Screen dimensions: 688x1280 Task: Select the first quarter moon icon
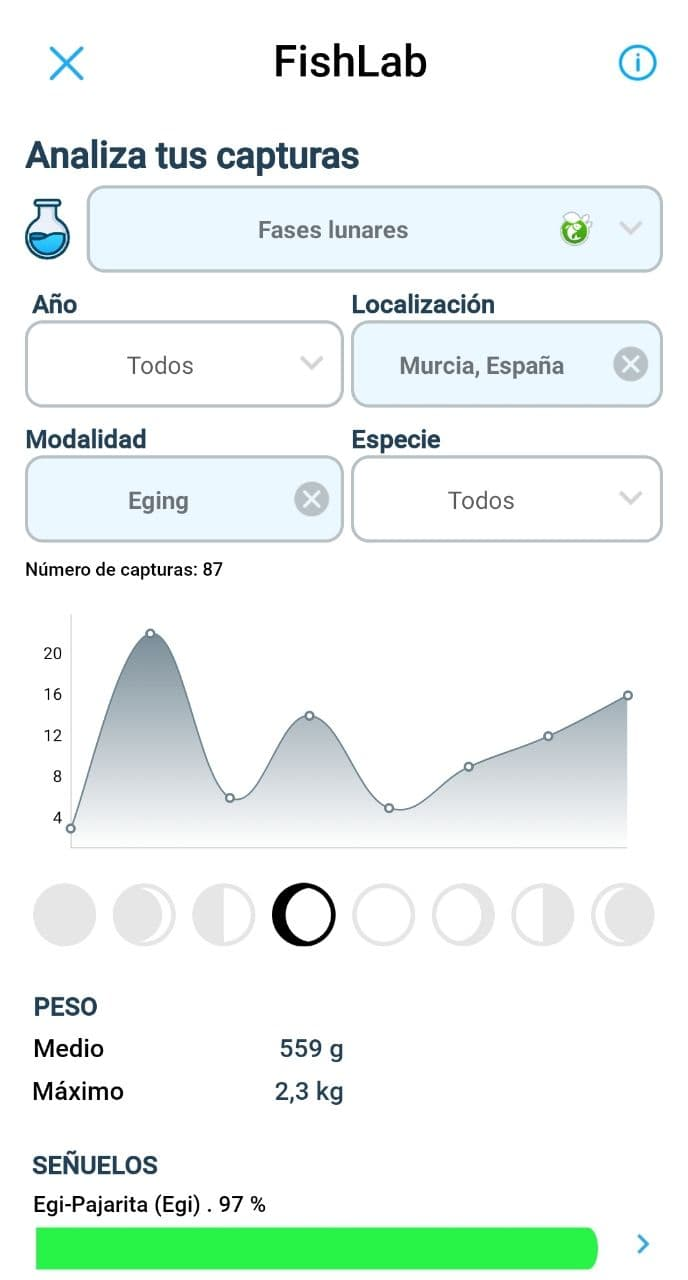point(224,914)
